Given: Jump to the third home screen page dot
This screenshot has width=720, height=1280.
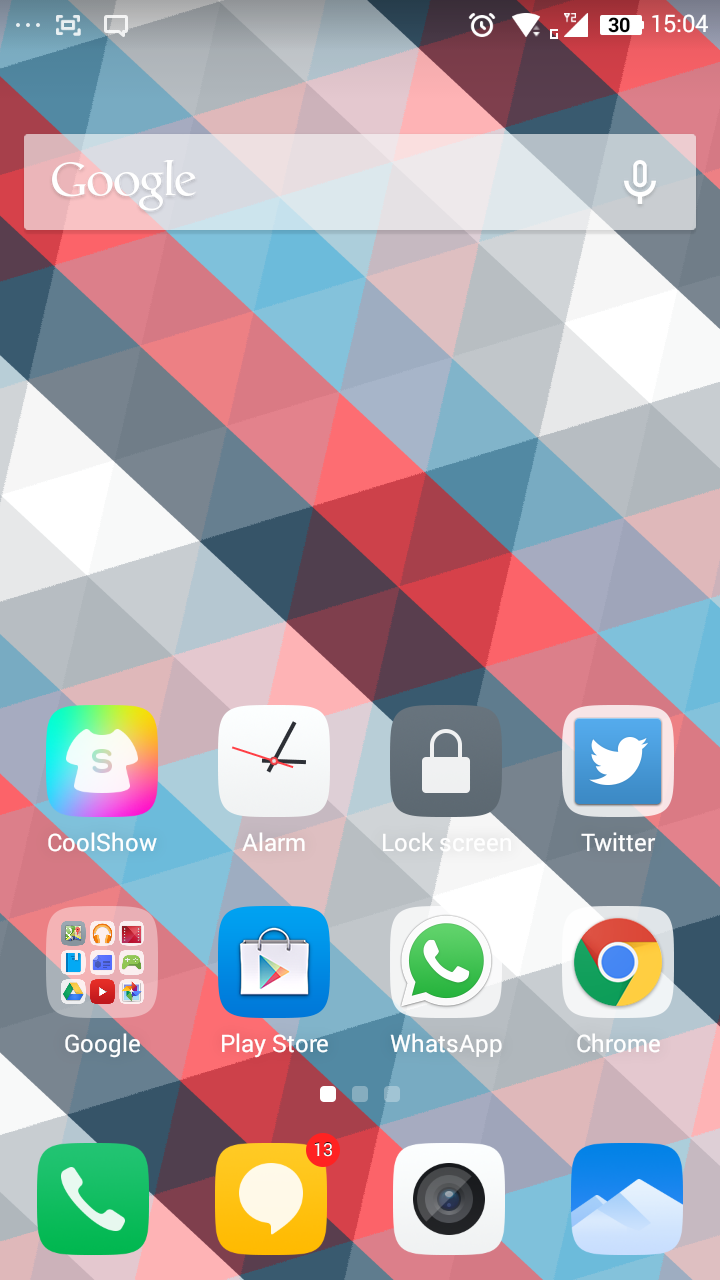Looking at the screenshot, I should click(x=392, y=1094).
